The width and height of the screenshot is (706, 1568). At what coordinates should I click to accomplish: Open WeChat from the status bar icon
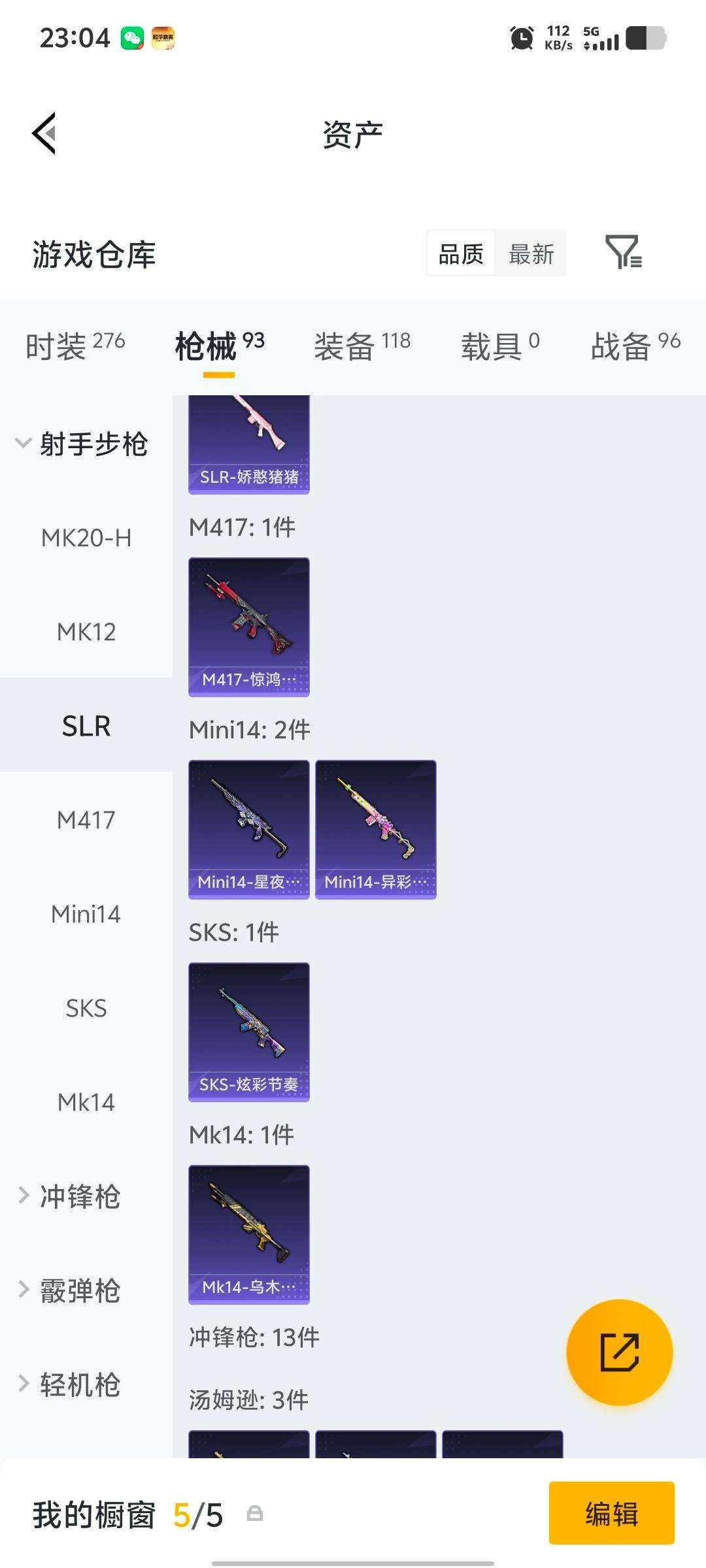(x=133, y=38)
